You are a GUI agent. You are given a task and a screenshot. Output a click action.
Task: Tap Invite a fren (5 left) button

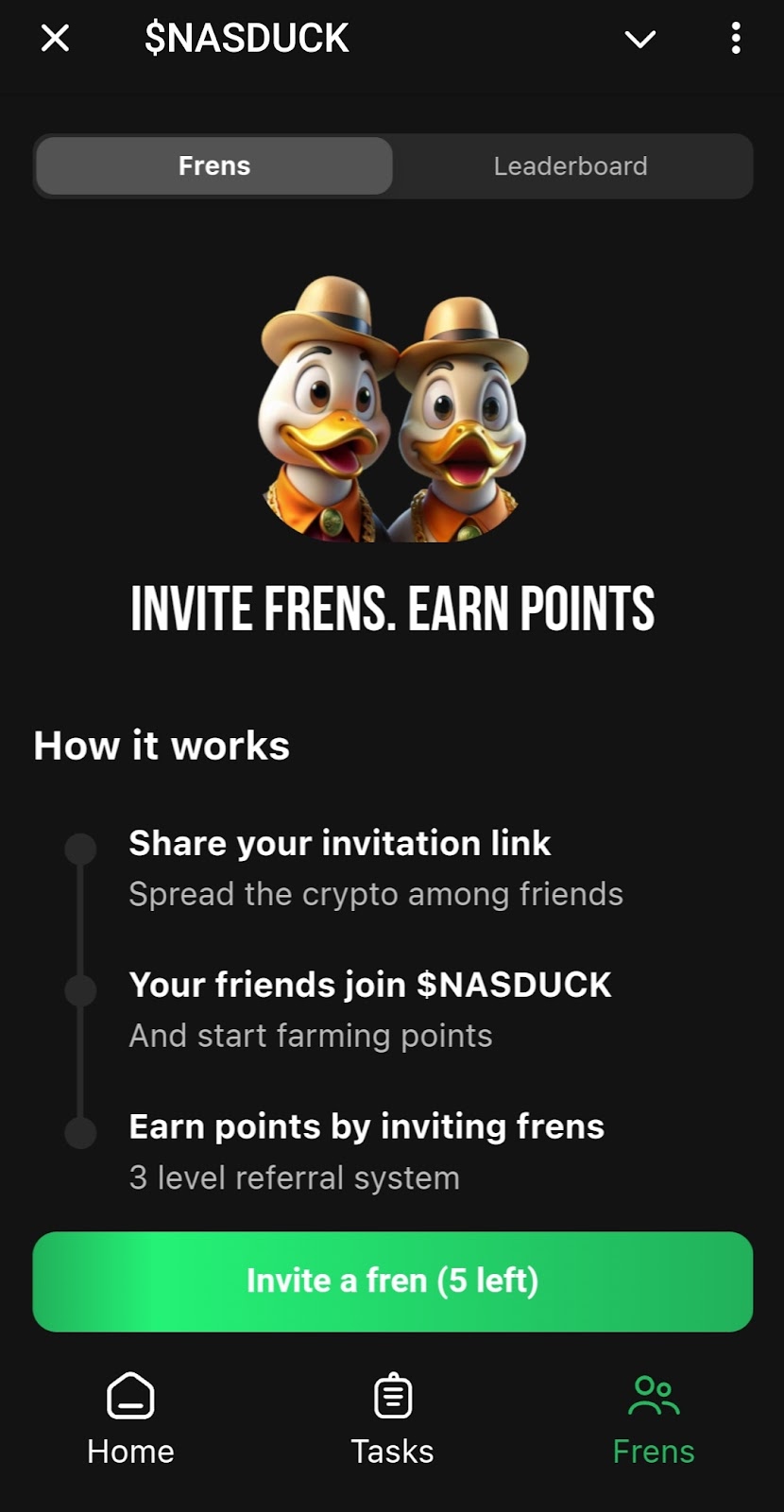[x=392, y=1280]
